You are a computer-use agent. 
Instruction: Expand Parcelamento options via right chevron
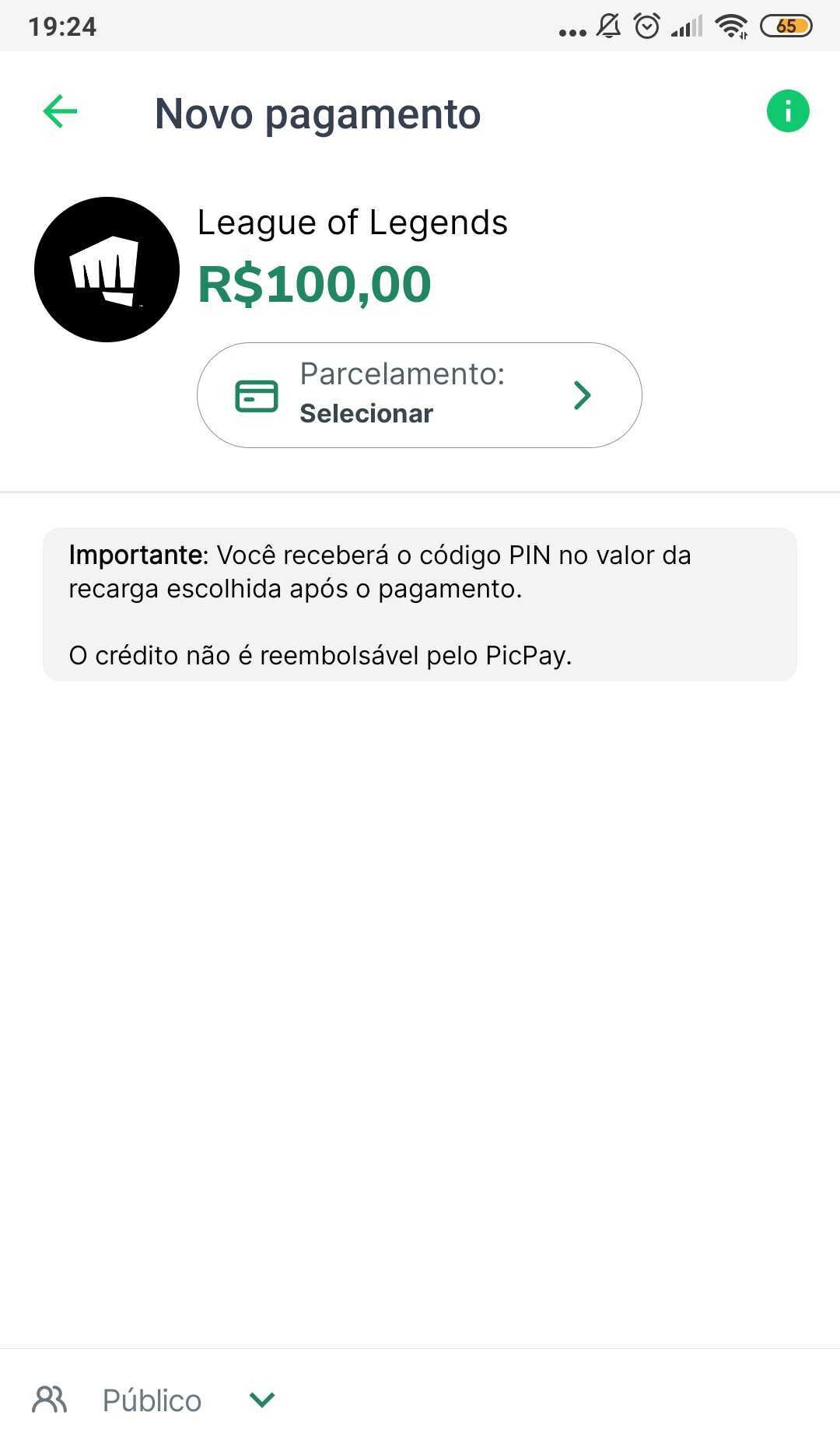(x=581, y=395)
